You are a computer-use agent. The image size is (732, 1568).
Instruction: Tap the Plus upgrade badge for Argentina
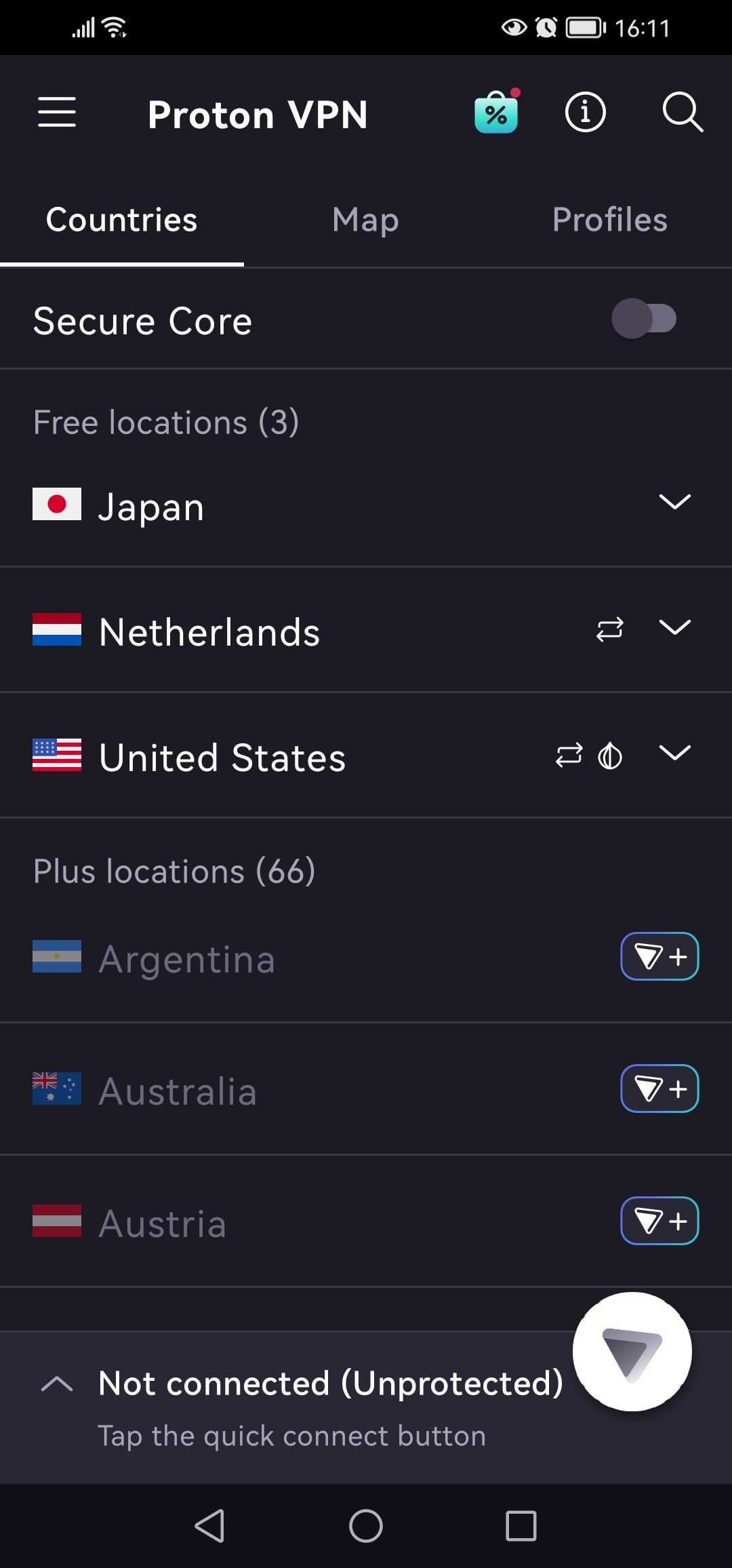tap(659, 957)
